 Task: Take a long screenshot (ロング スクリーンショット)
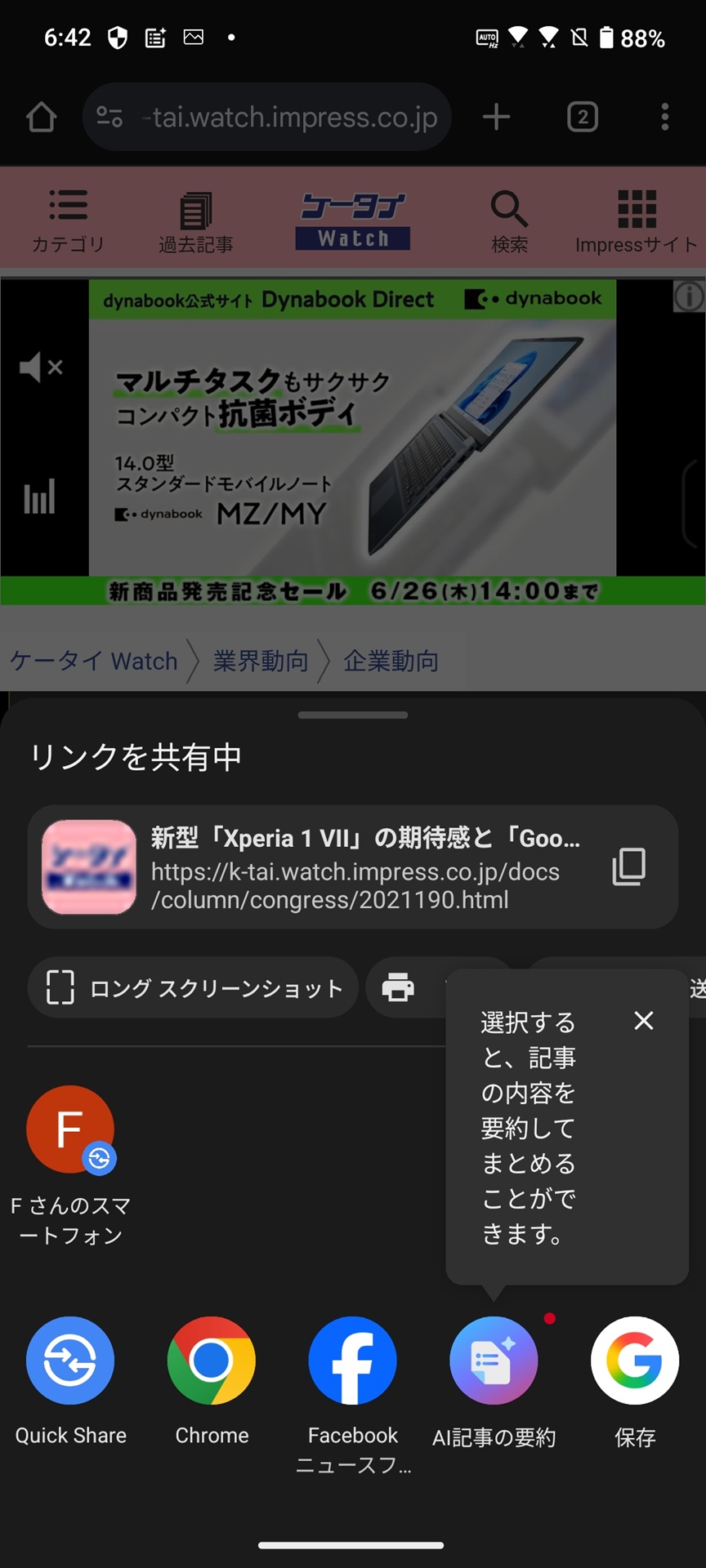pos(194,987)
